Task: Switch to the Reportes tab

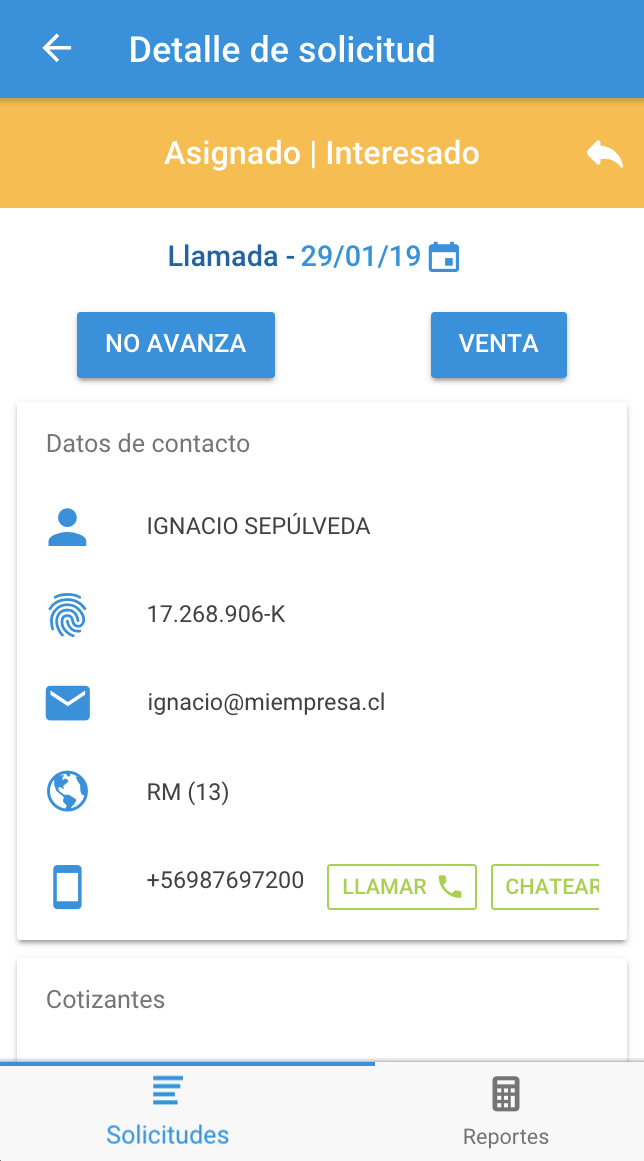Action: point(505,1112)
